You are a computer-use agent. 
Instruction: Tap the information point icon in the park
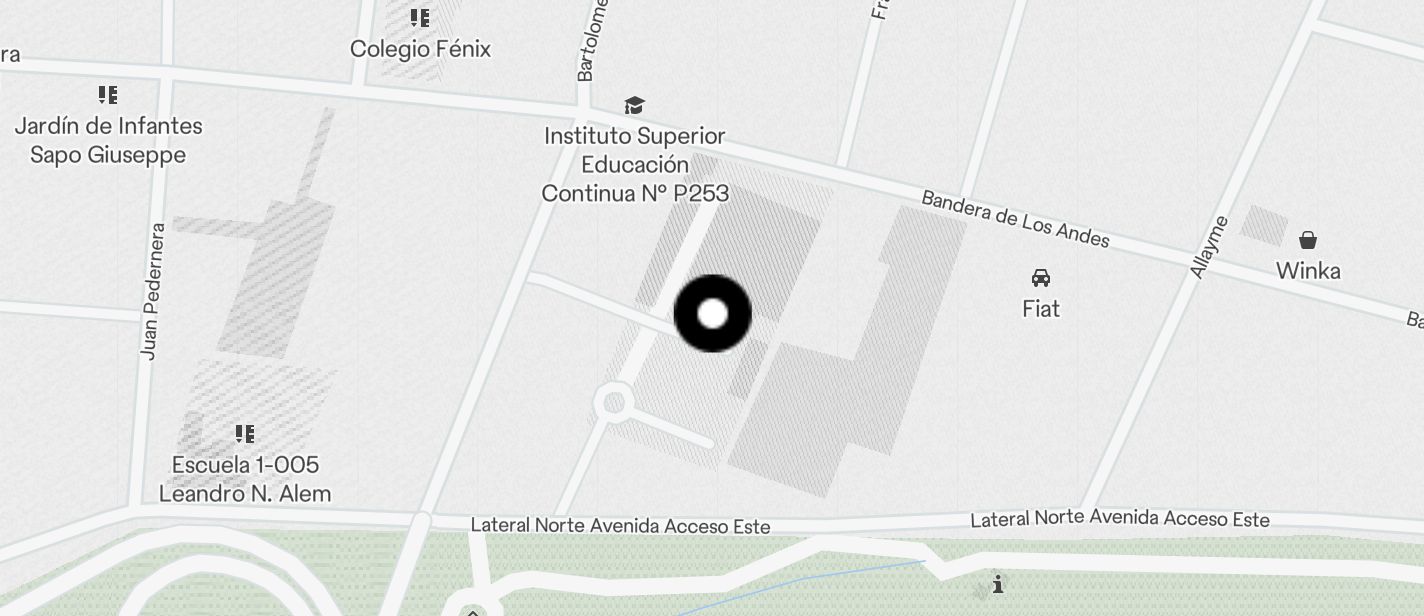[x=997, y=584]
